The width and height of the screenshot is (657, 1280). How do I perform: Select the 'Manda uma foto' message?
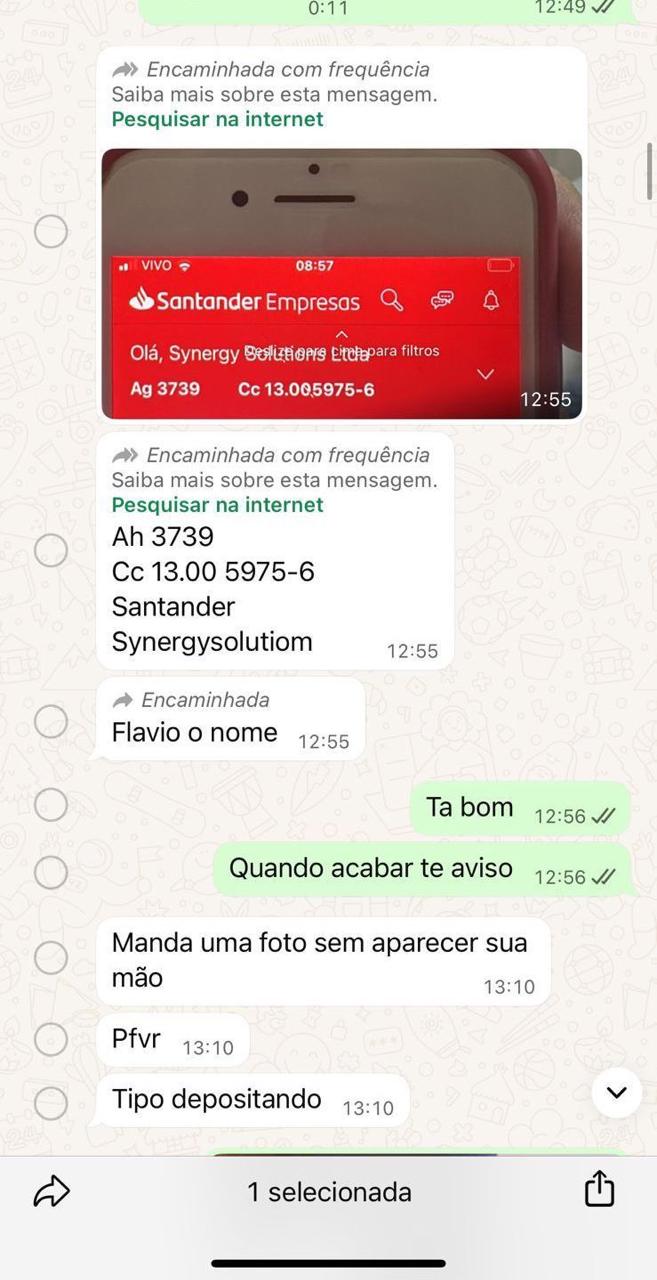click(x=51, y=958)
